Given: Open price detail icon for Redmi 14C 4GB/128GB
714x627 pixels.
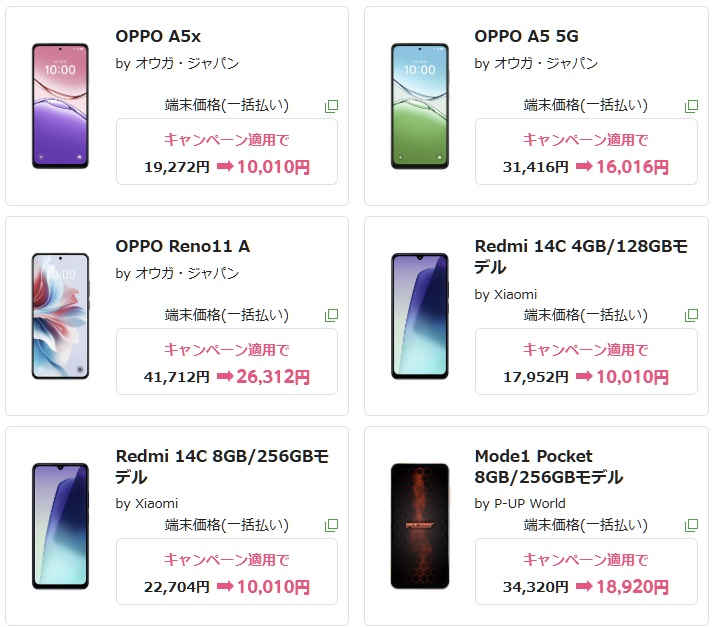Looking at the screenshot, I should tap(691, 316).
